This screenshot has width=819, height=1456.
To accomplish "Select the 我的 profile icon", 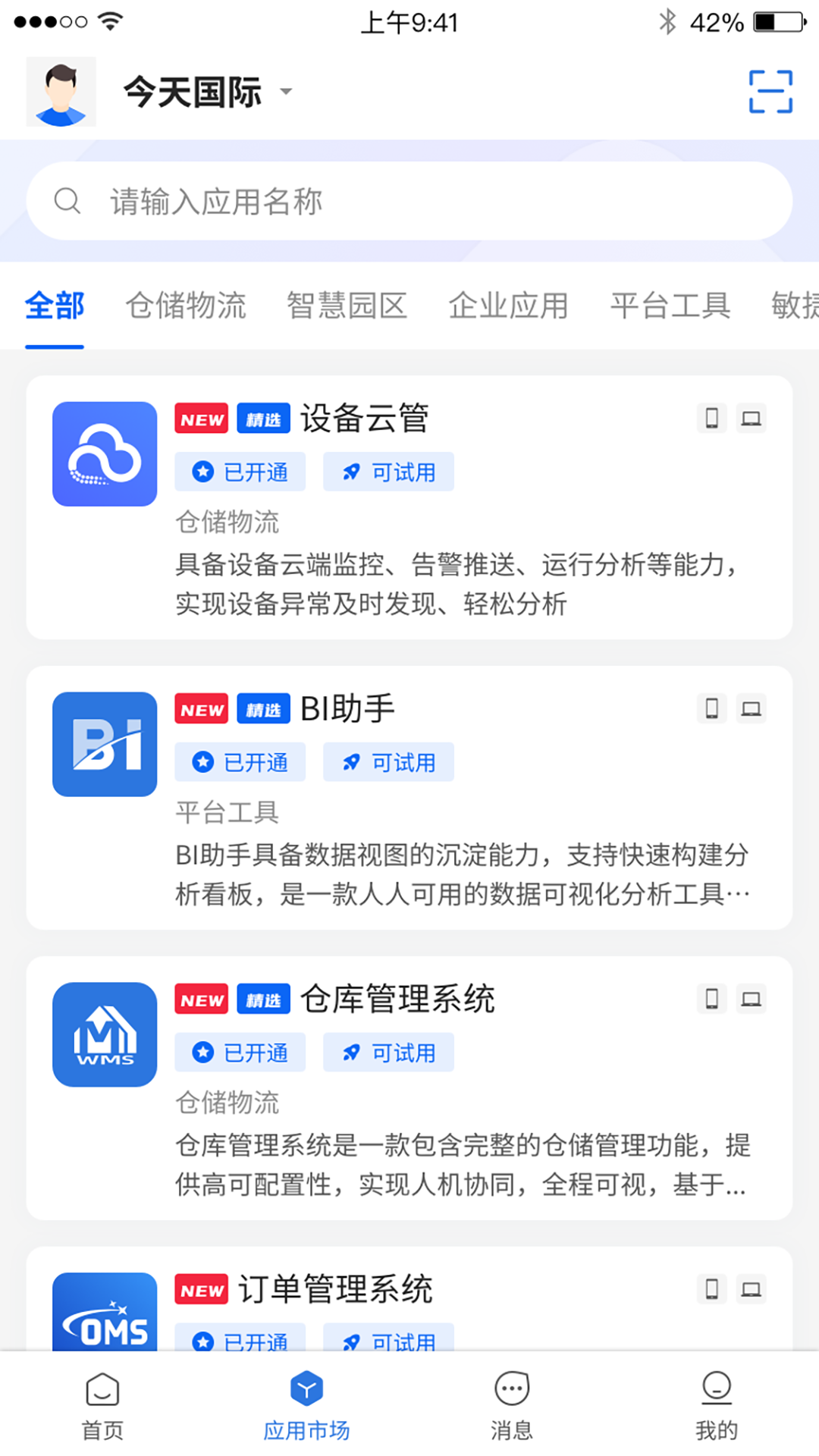I will [716, 1404].
